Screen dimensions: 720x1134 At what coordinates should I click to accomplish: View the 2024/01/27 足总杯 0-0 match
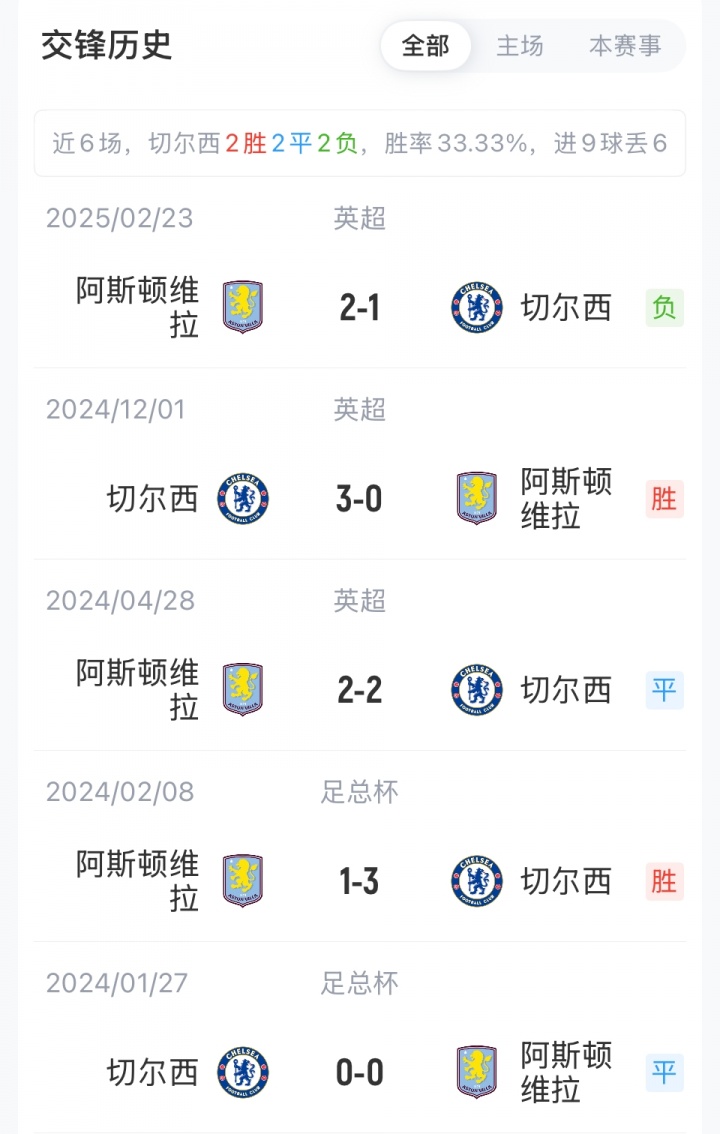coord(360,1072)
